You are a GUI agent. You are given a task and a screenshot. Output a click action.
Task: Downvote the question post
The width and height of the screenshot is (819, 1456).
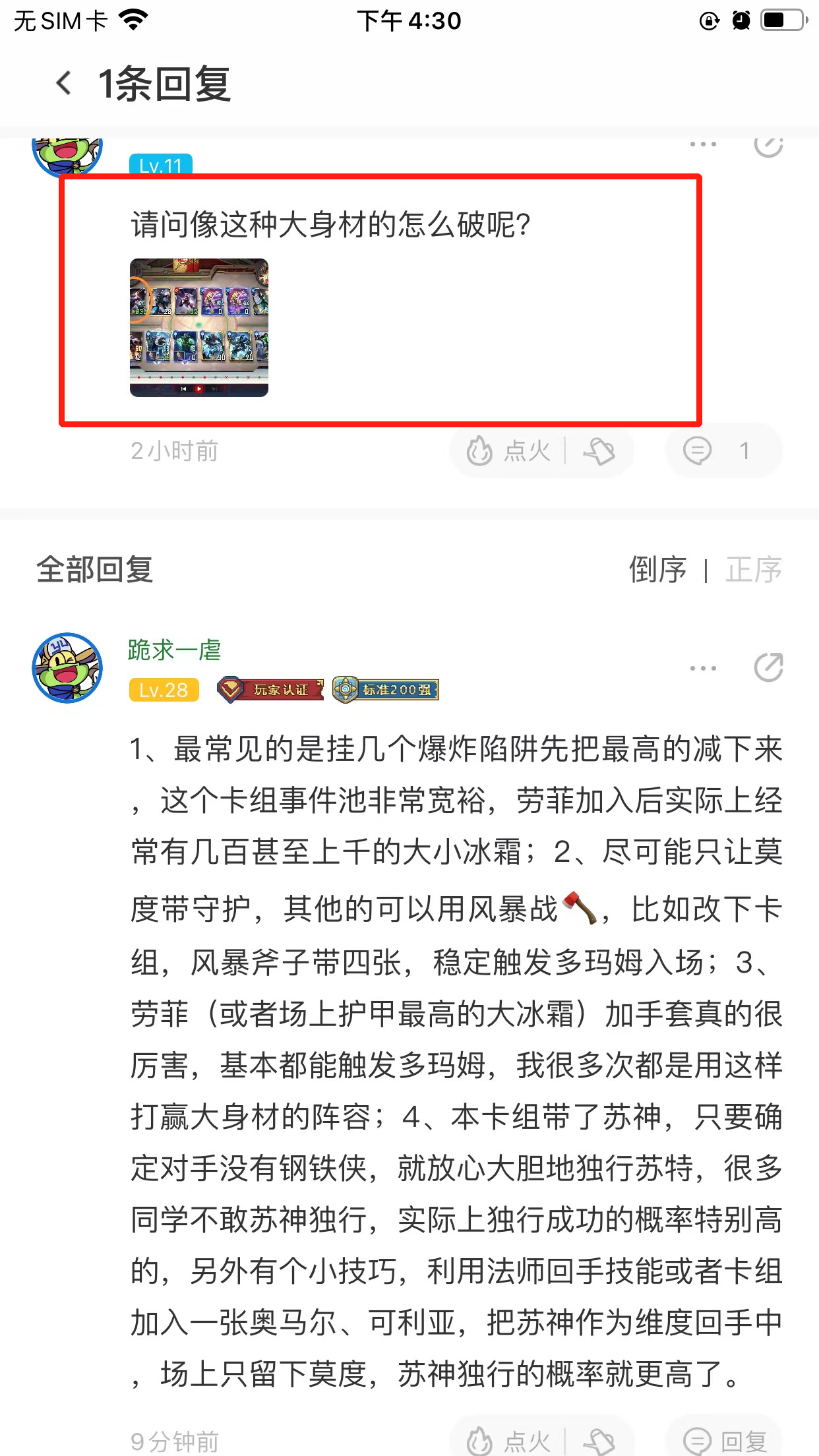599,452
